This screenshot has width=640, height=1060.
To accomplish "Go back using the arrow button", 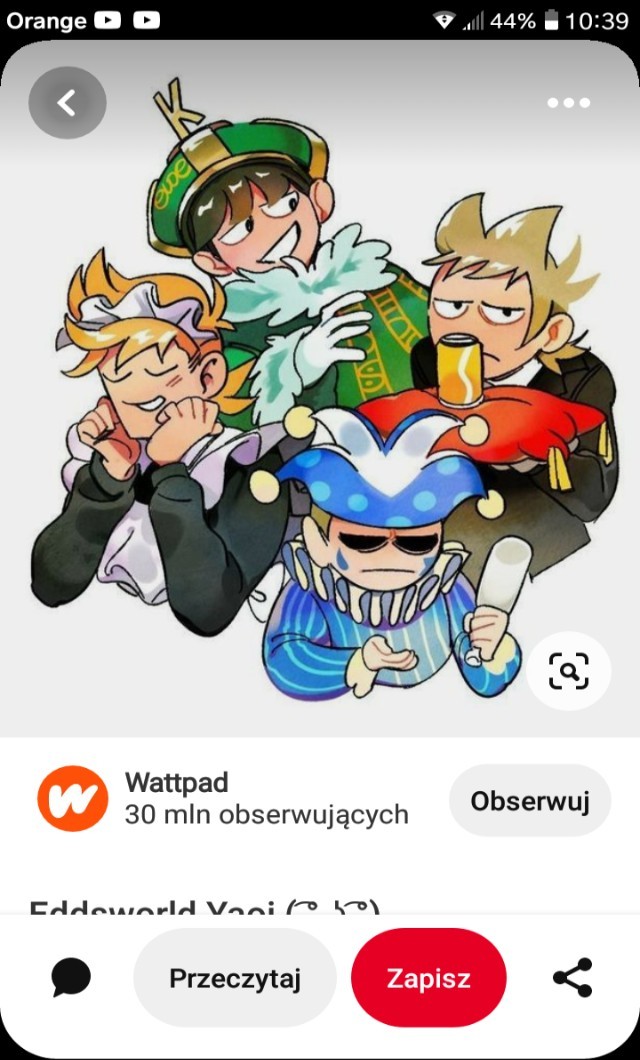I will tap(67, 103).
